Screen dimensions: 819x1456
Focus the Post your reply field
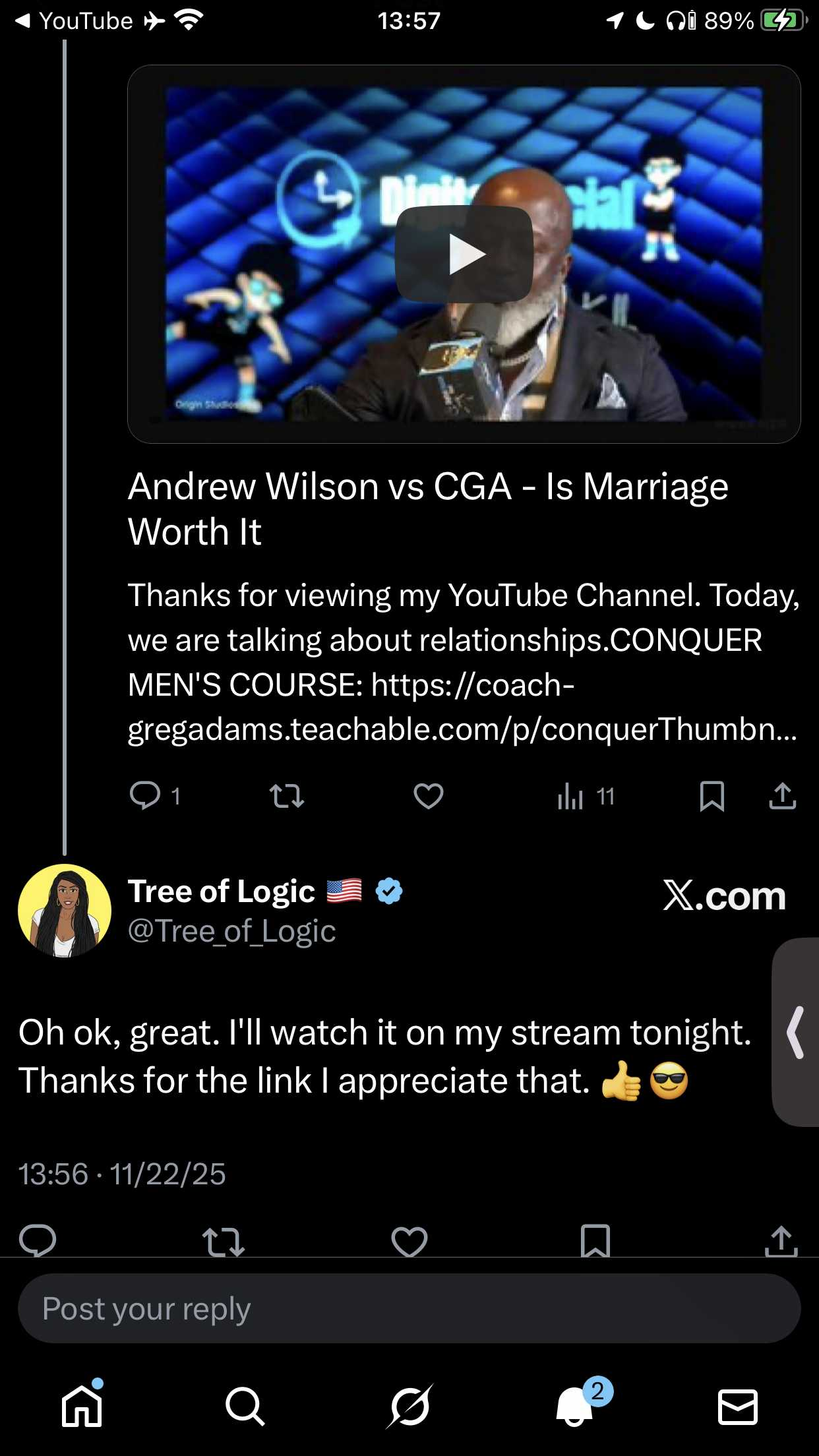[409, 1309]
